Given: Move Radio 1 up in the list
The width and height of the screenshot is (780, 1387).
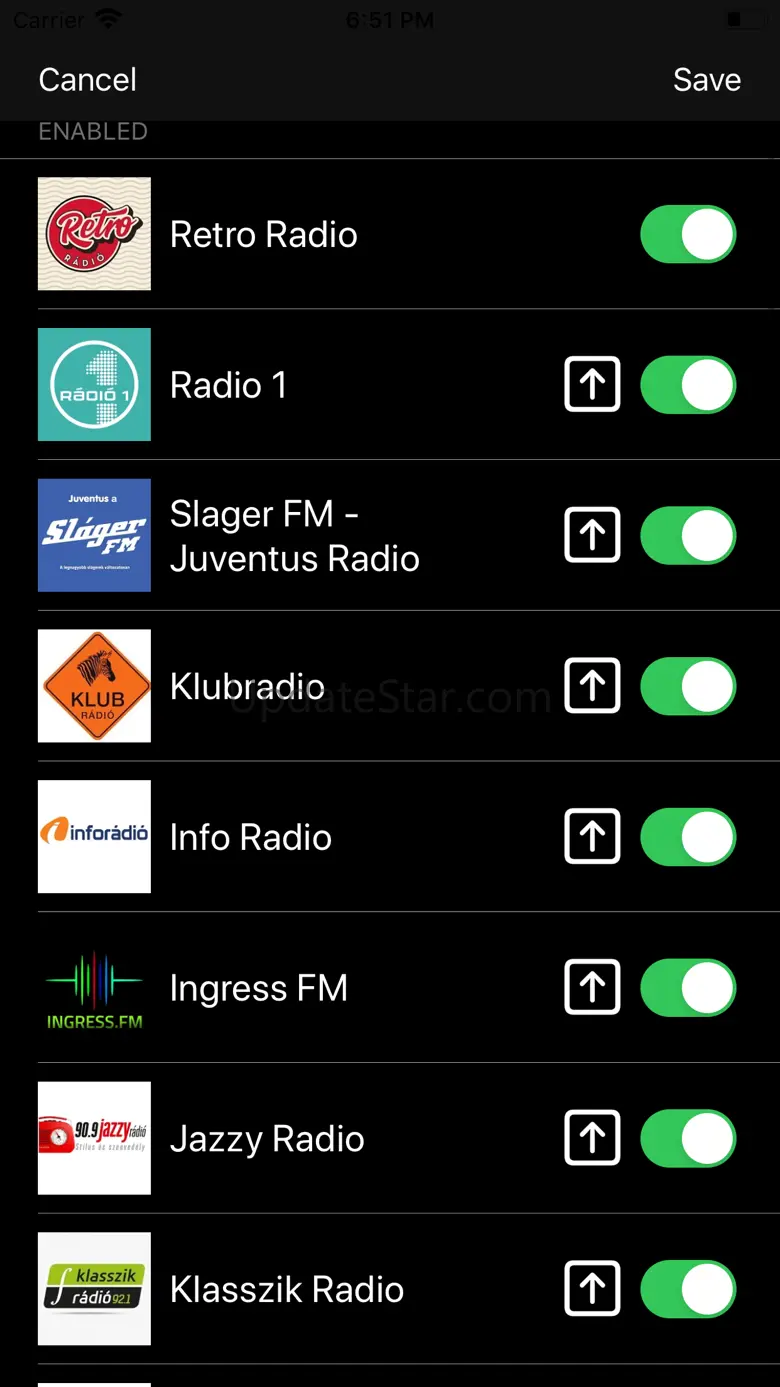Looking at the screenshot, I should tap(593, 385).
